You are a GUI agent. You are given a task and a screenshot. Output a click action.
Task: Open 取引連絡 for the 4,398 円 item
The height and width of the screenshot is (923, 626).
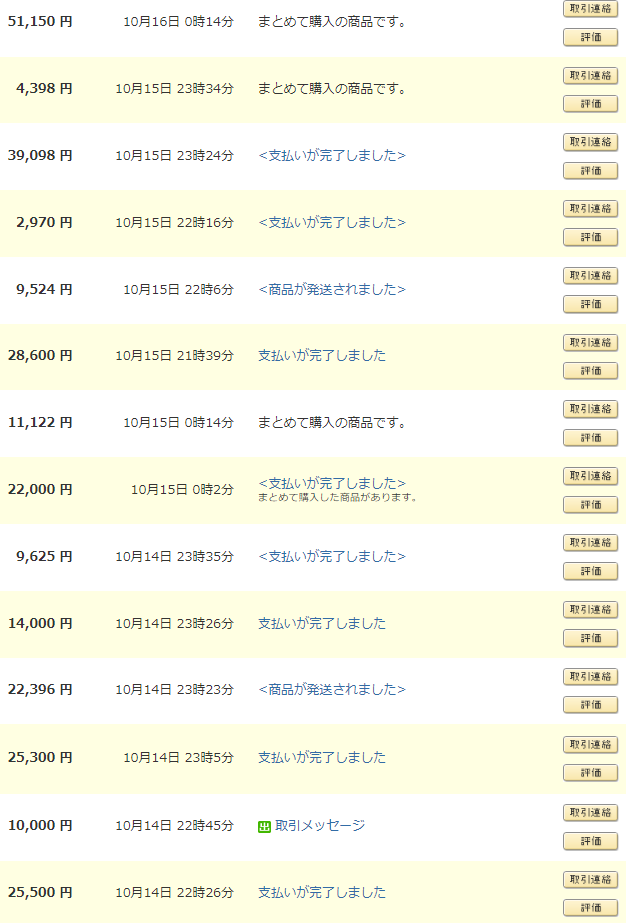(x=590, y=75)
